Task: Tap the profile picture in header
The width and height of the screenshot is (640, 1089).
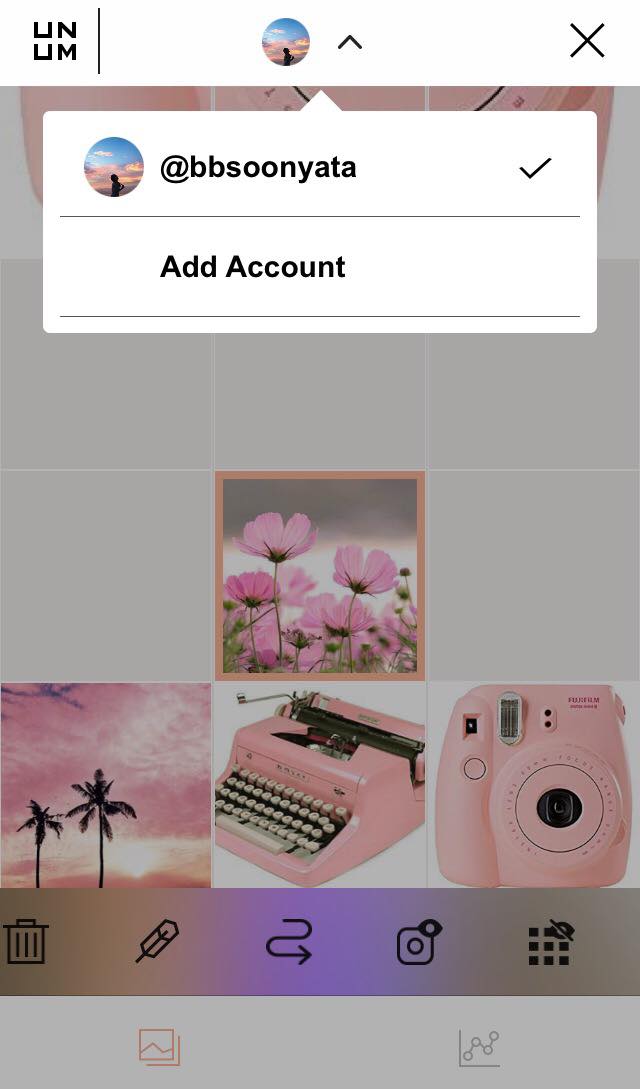Action: point(286,42)
